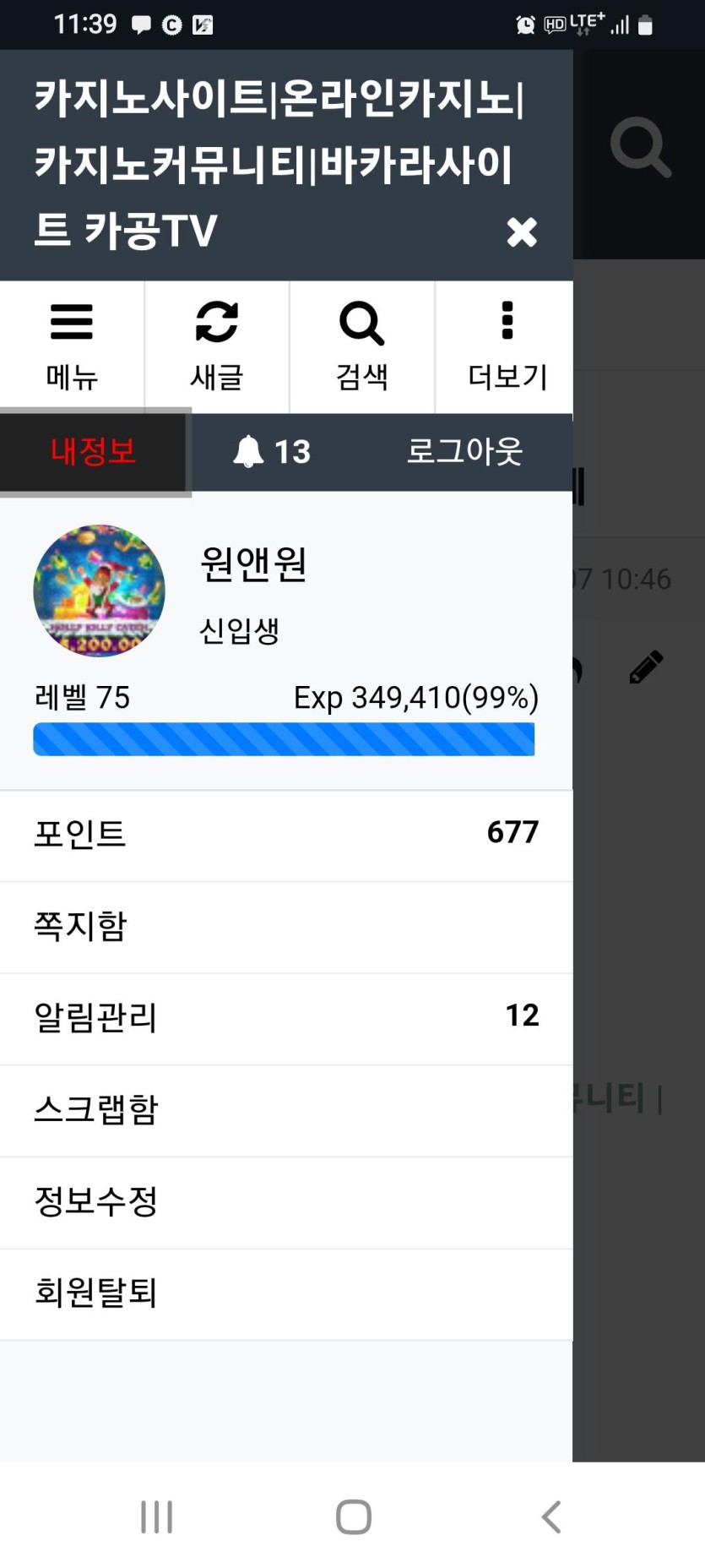705x1568 pixels.
Task: Open the notifications bell showing 13
Action: (272, 451)
